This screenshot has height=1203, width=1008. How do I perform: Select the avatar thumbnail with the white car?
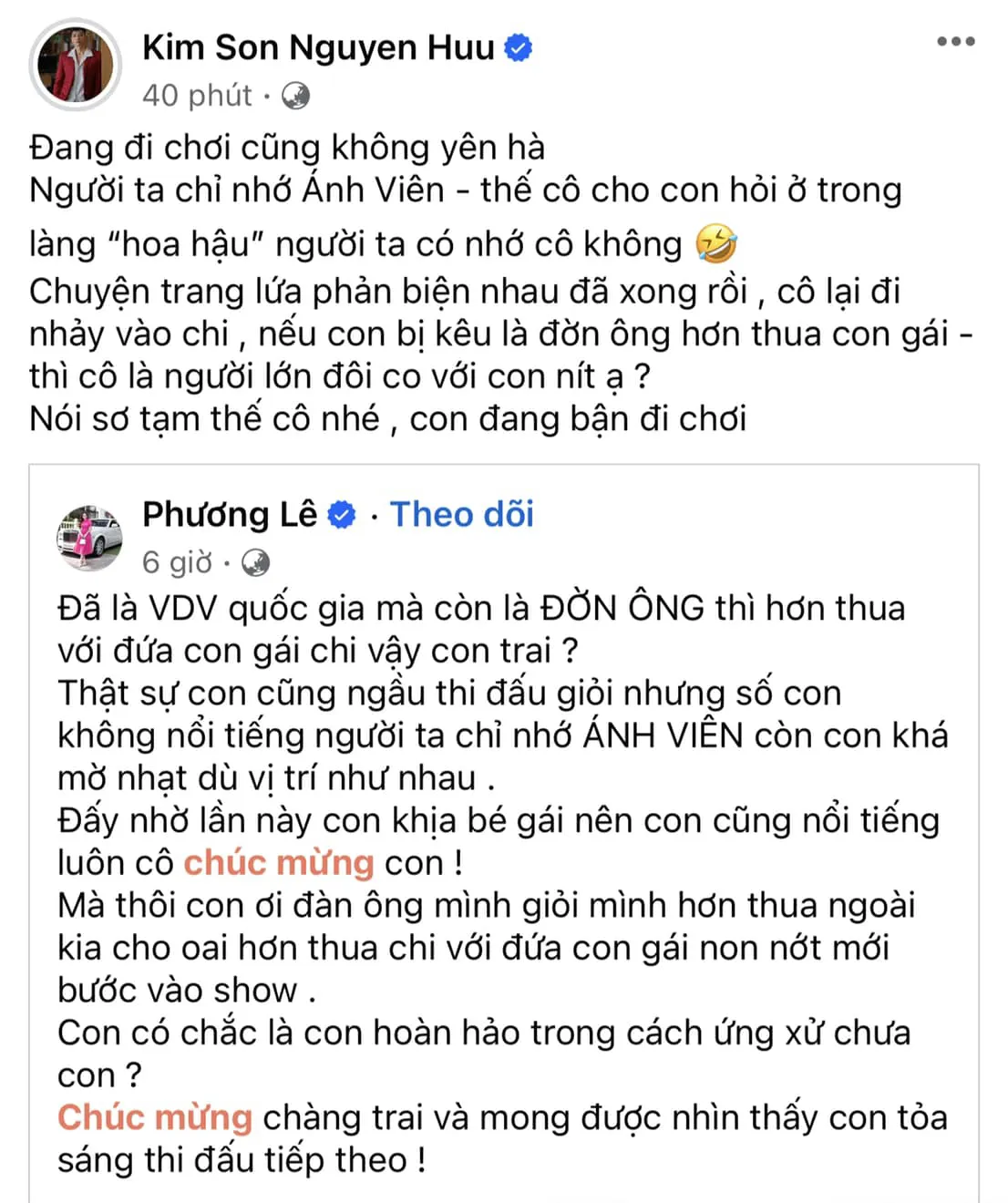tap(88, 536)
